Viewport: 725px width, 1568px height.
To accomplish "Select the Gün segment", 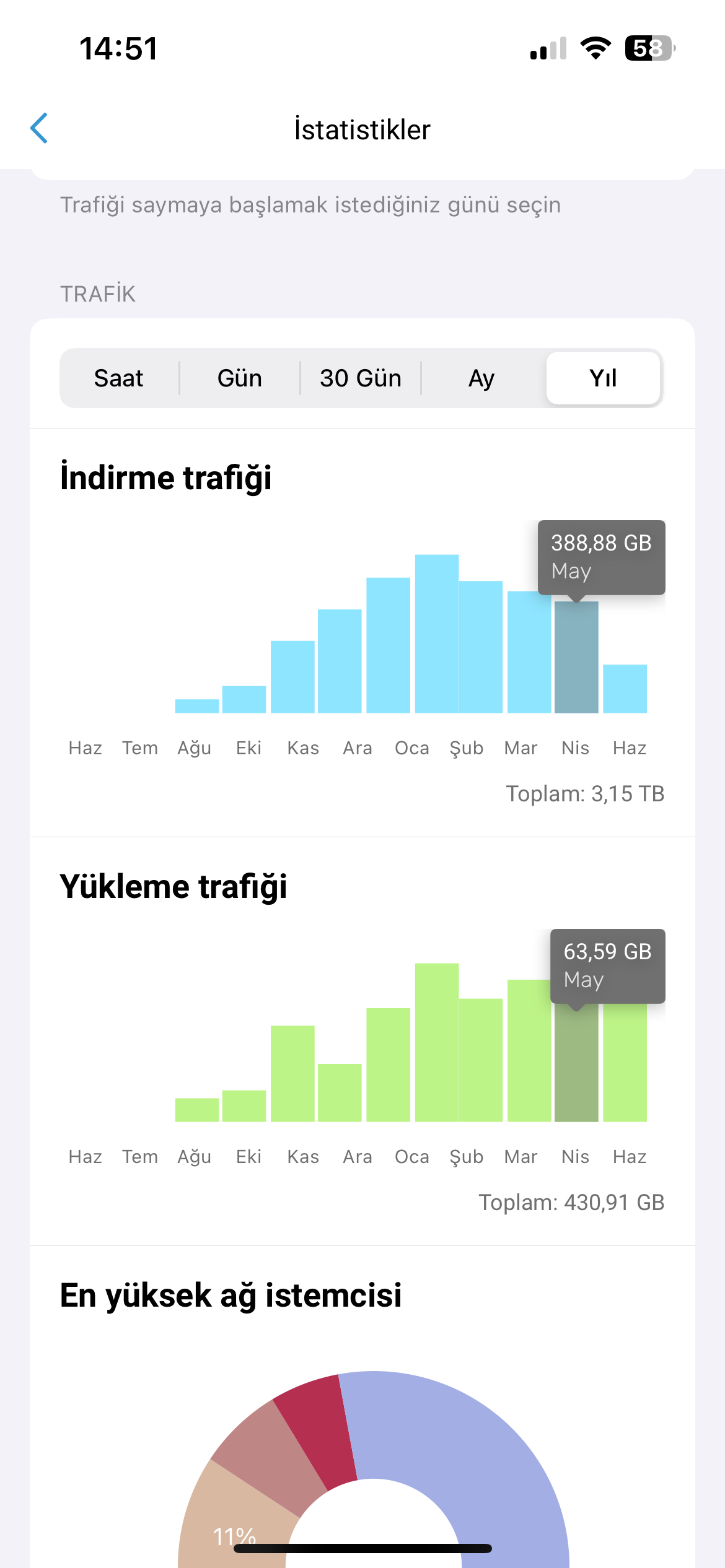I will coord(240,378).
